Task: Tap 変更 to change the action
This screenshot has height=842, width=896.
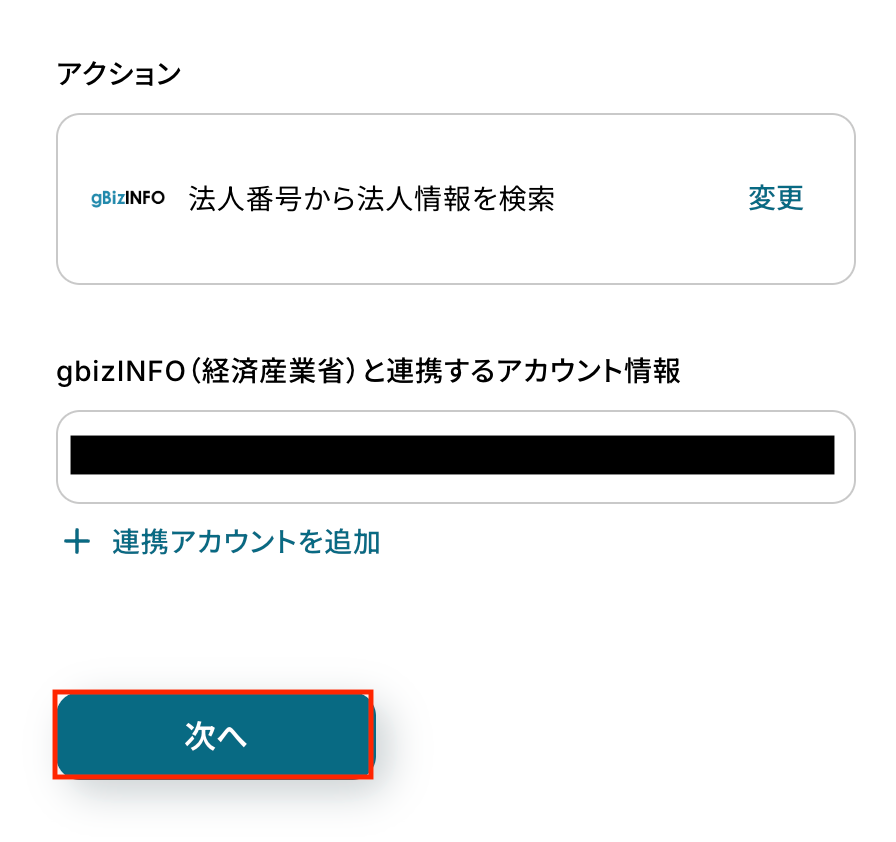Action: click(x=775, y=198)
